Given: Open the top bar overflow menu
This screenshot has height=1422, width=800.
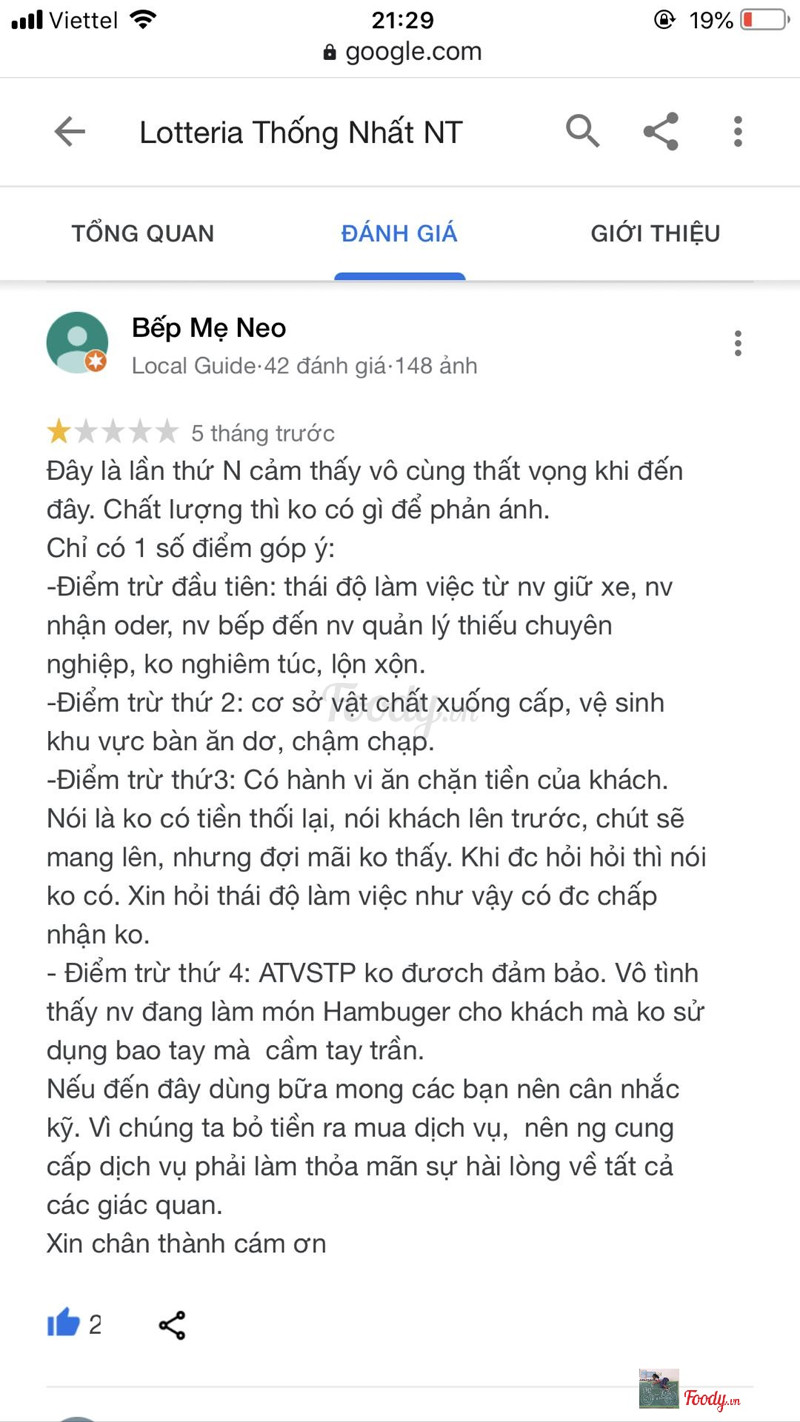Looking at the screenshot, I should point(737,131).
